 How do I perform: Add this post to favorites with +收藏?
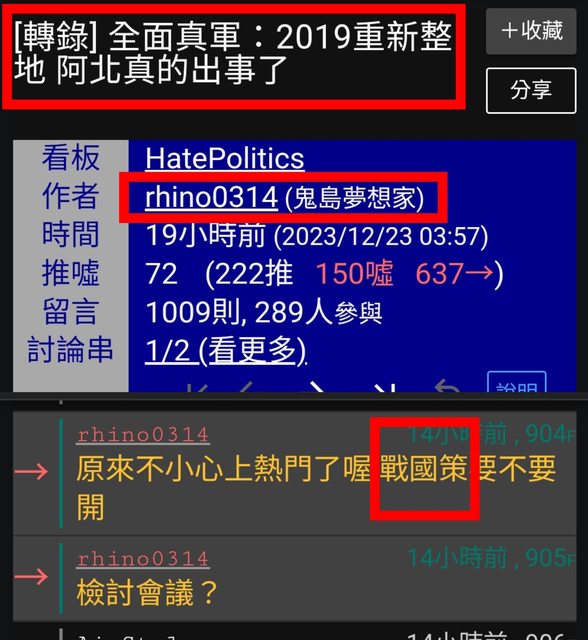[x=531, y=31]
